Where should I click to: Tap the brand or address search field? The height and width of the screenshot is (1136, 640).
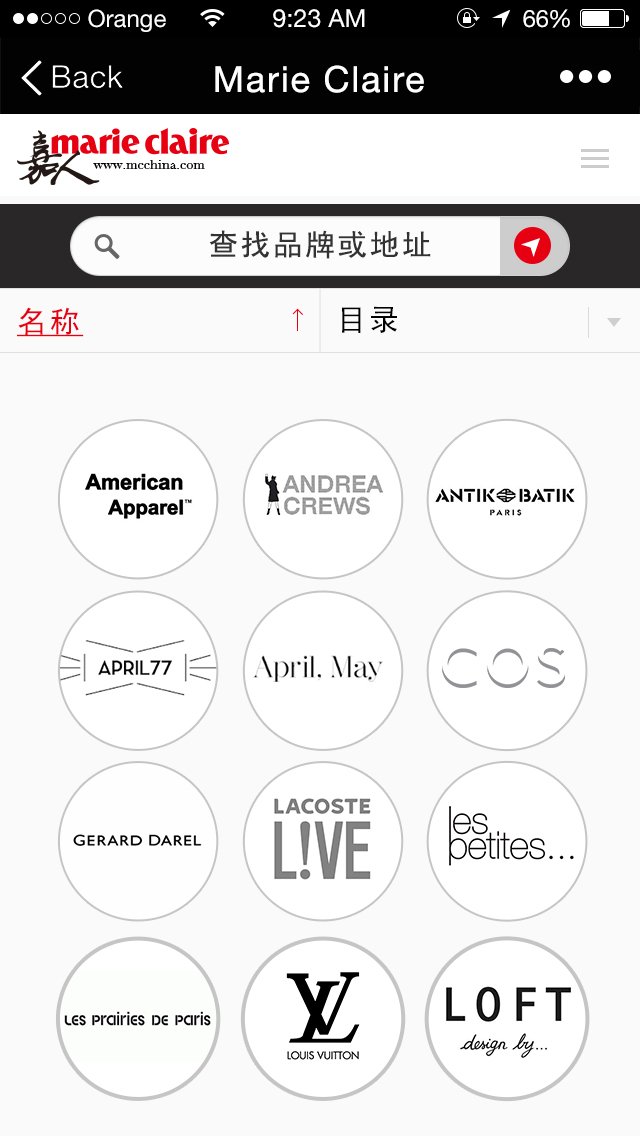pyautogui.click(x=285, y=246)
